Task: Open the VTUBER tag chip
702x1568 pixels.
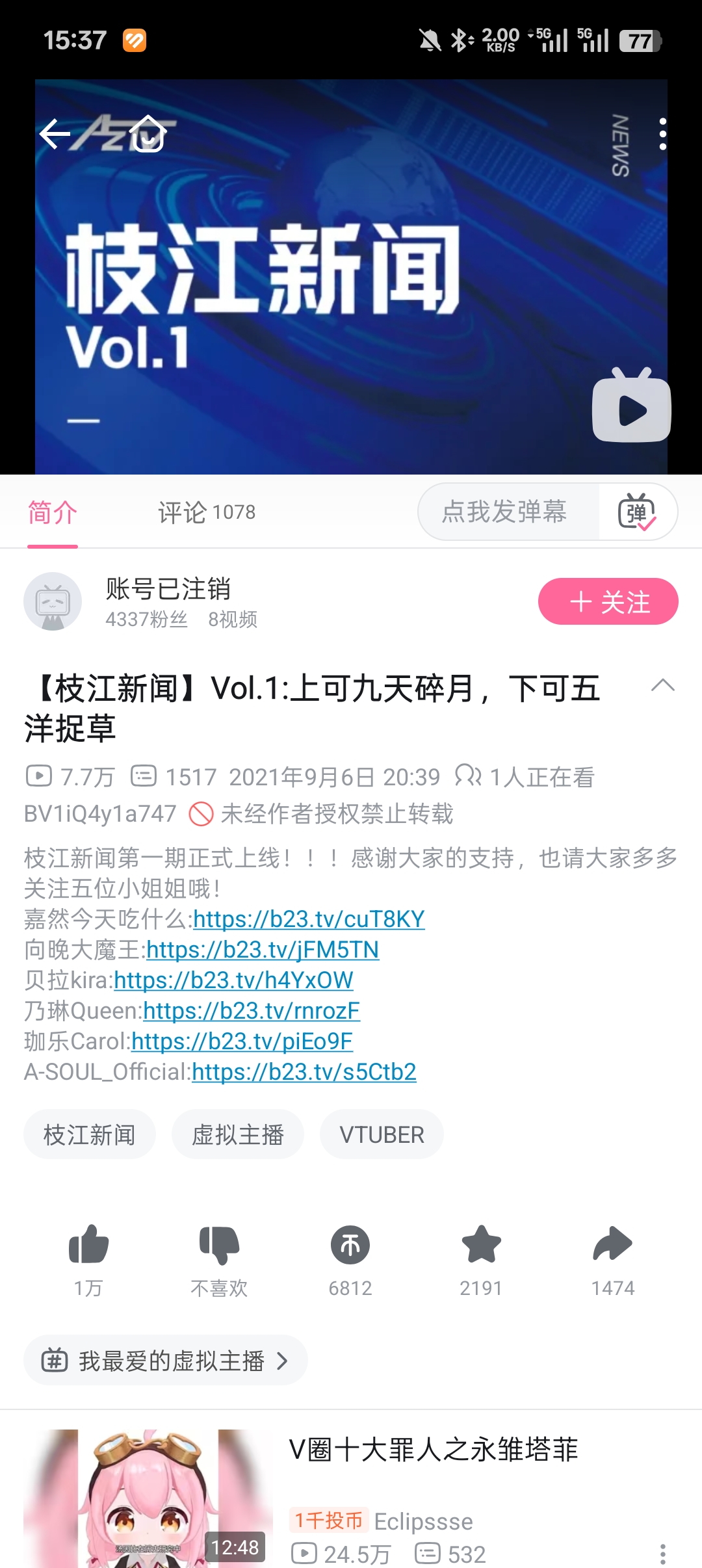Action: (x=382, y=1134)
